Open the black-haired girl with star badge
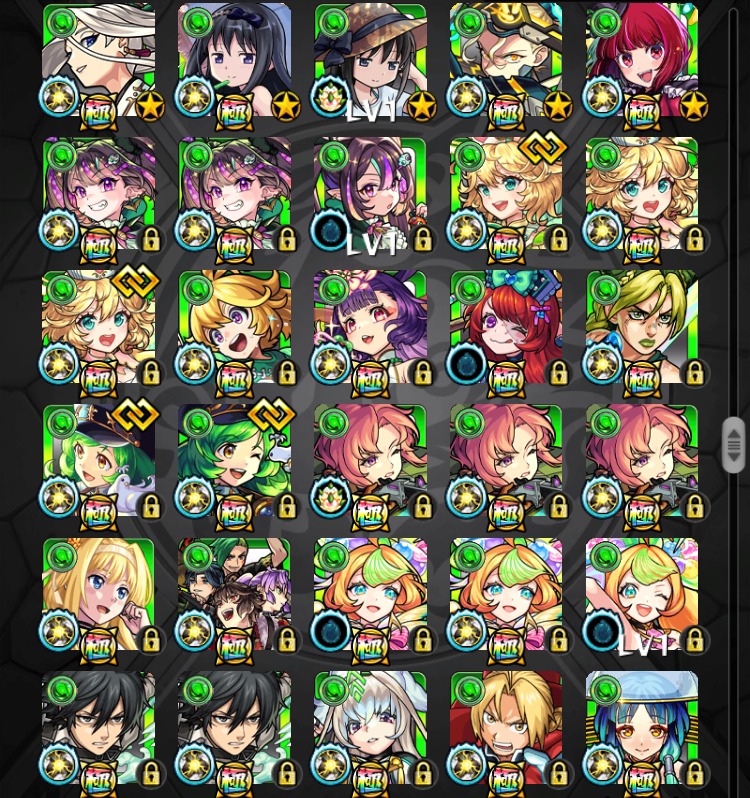750x798 pixels. 234,62
